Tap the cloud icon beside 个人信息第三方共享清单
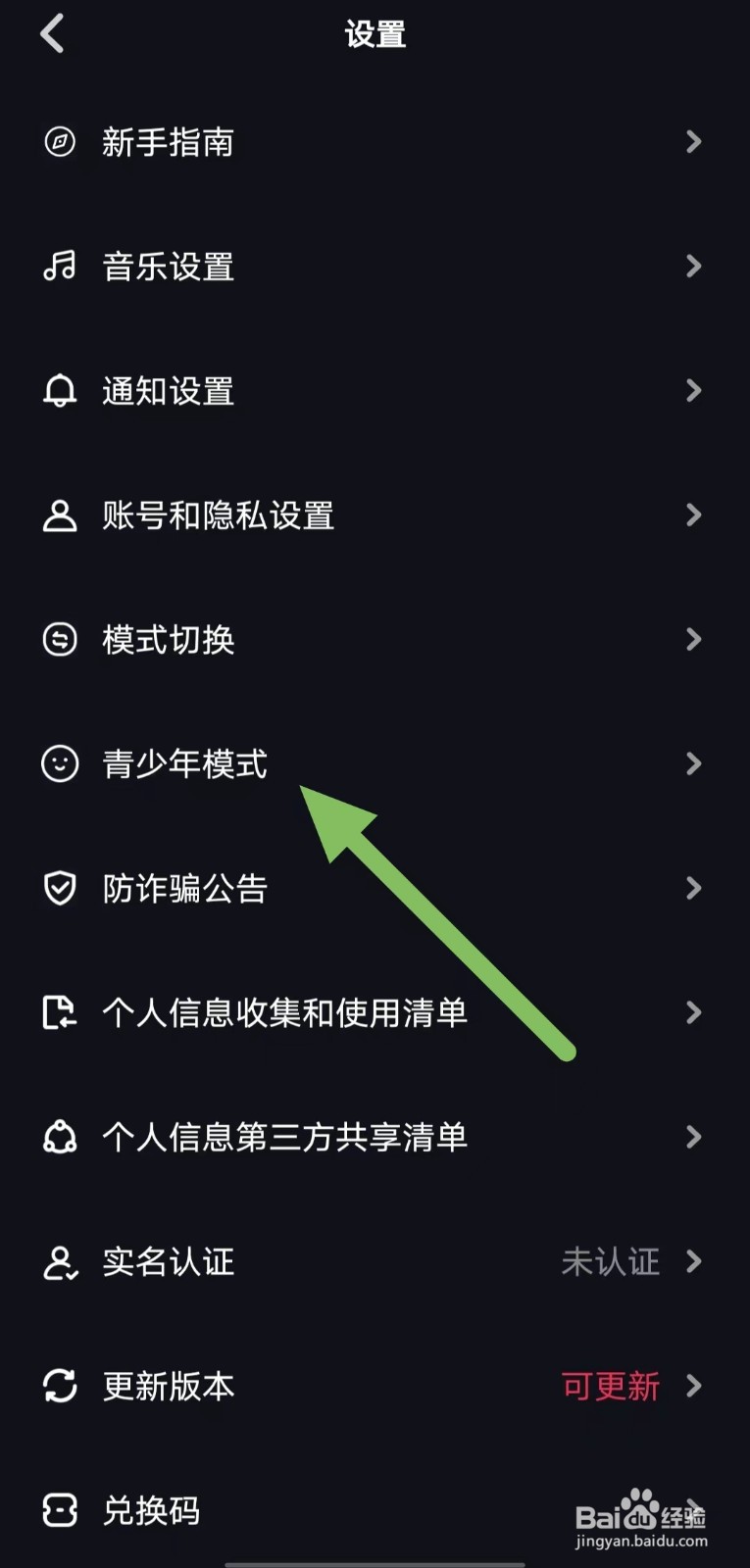Image resolution: width=750 pixels, height=1568 pixels. pos(60,1138)
